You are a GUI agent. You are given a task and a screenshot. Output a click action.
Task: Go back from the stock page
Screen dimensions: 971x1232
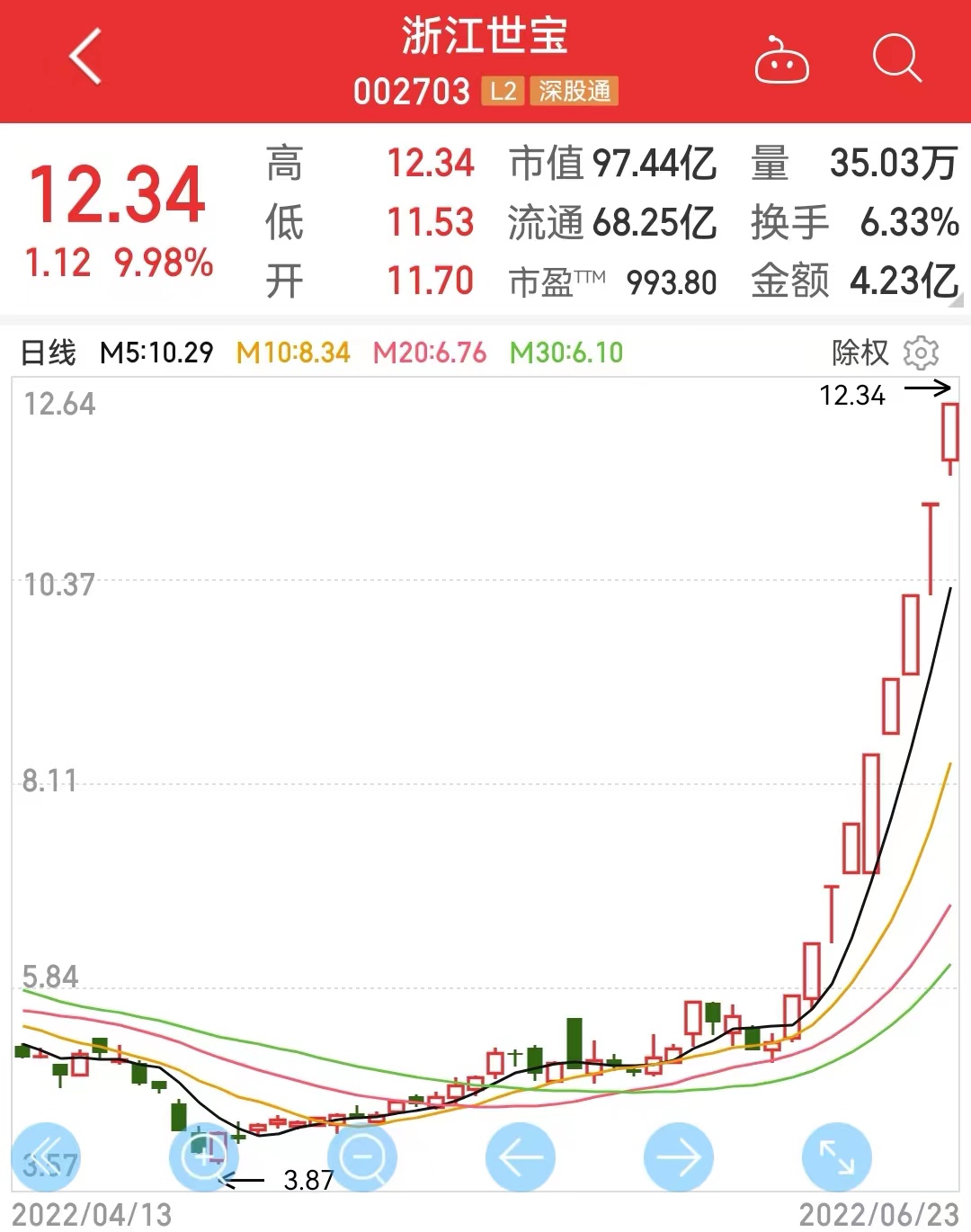[x=85, y=57]
